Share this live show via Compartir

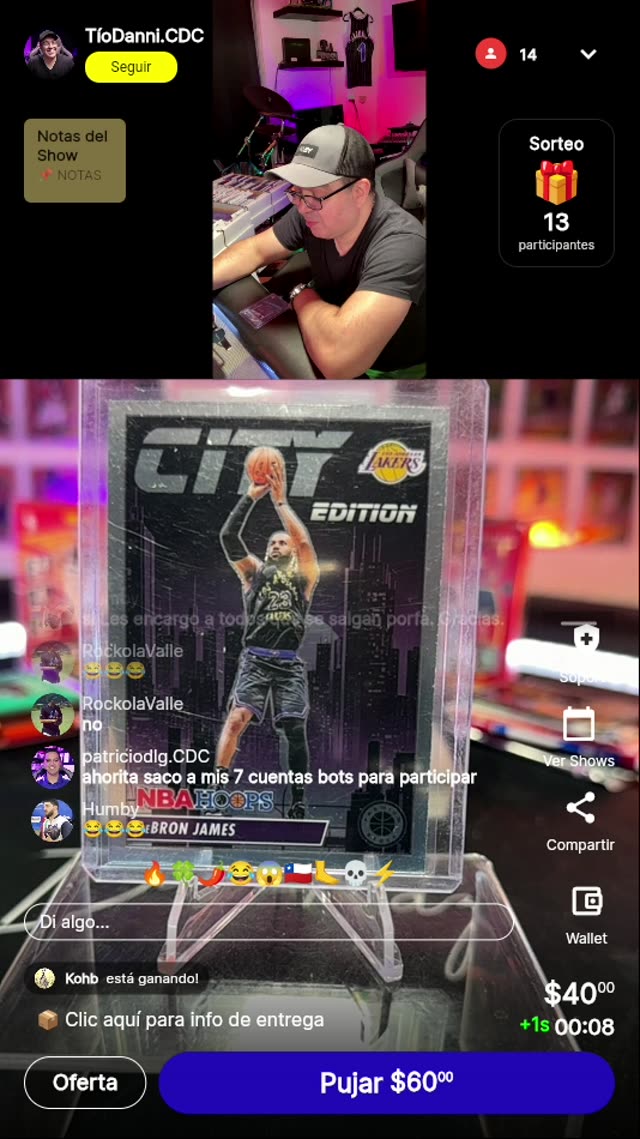click(x=580, y=808)
